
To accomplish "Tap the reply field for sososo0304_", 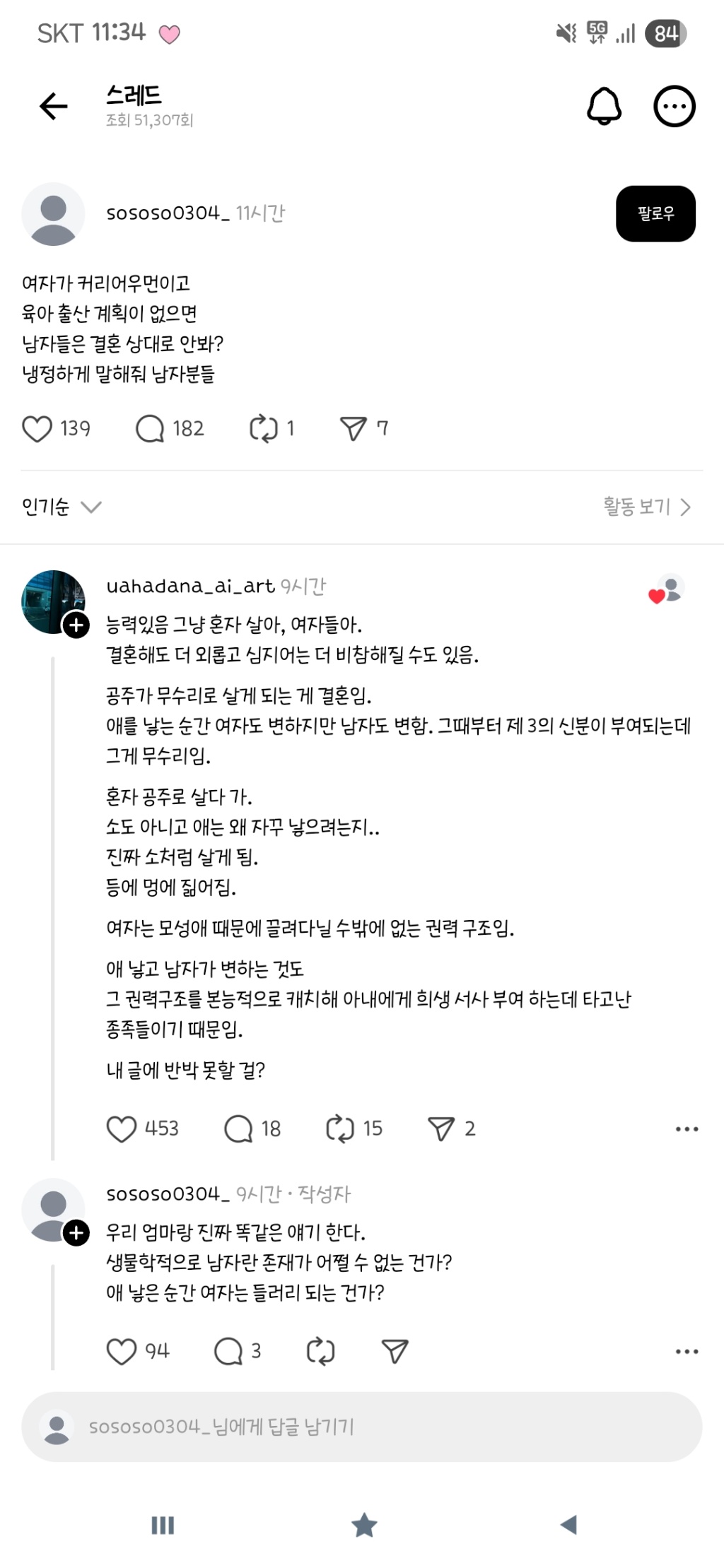I will click(361, 1427).
